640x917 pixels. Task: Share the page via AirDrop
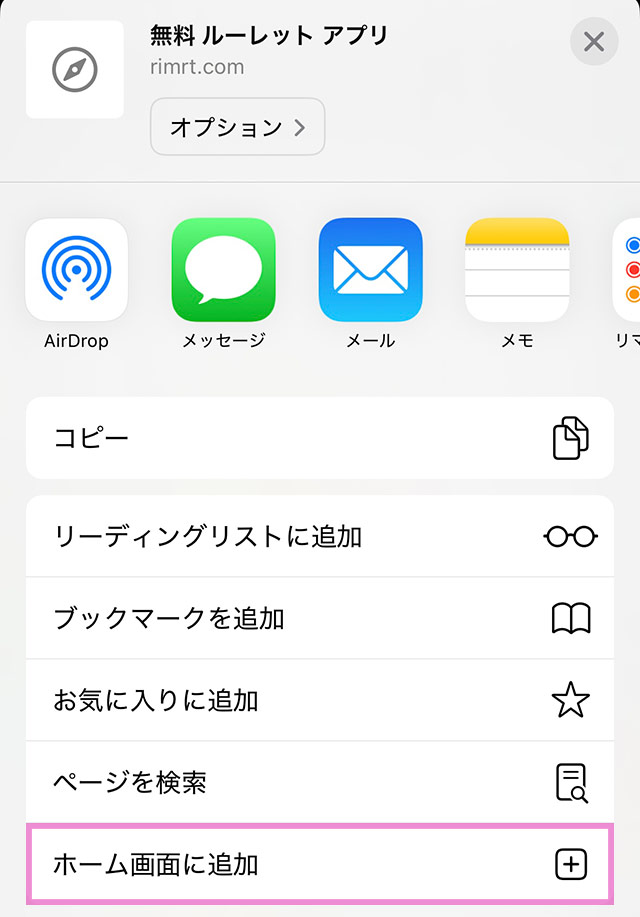[76, 269]
